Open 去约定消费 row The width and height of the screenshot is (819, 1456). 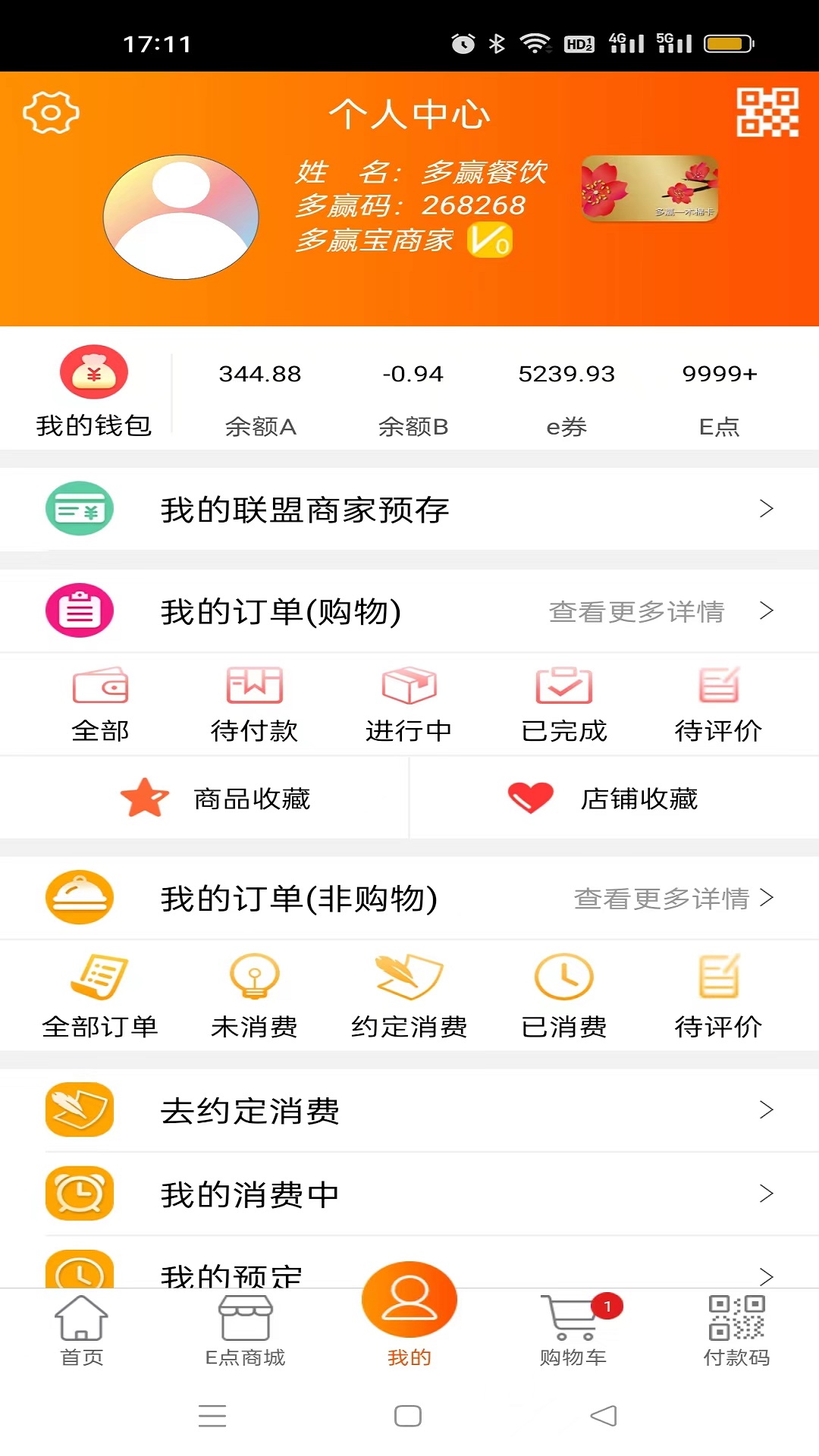[409, 1110]
